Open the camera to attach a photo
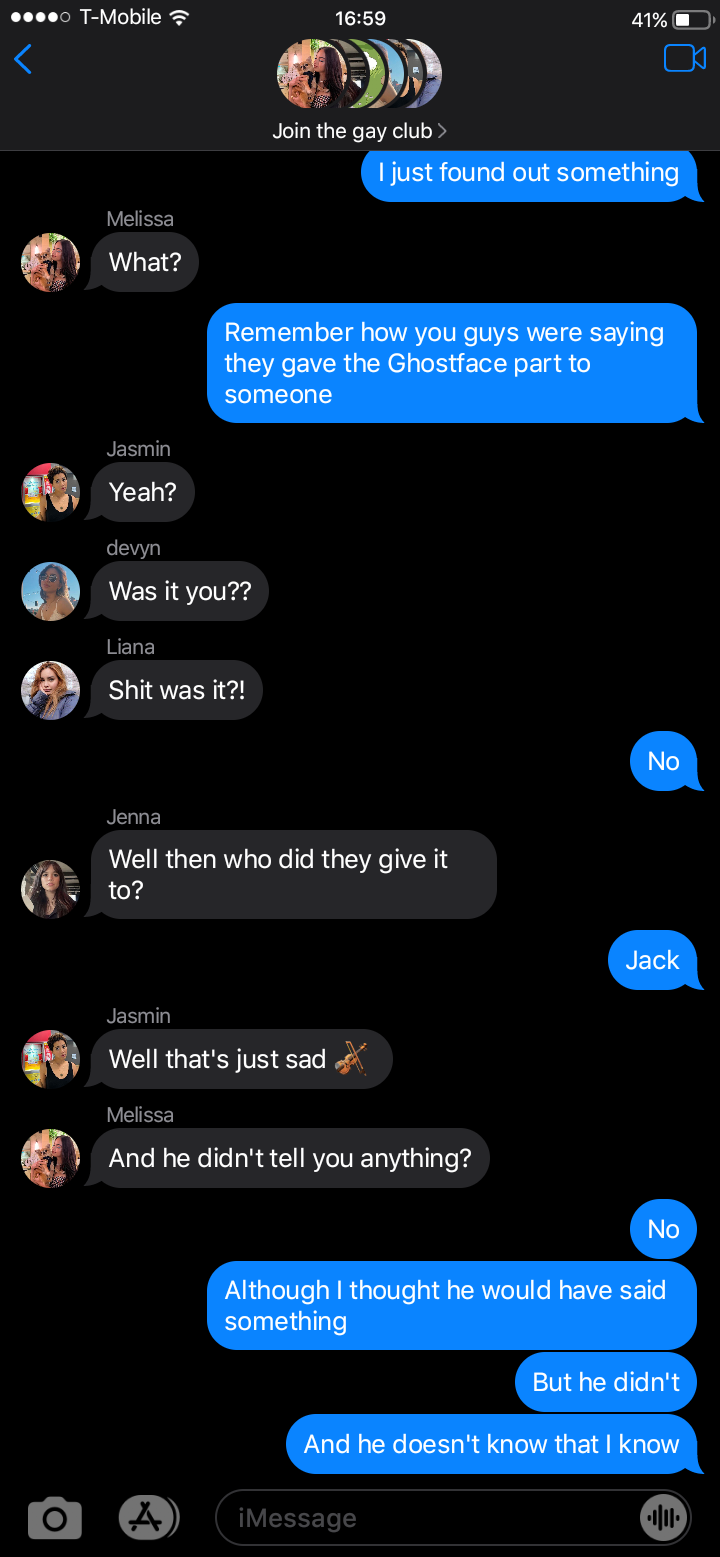The image size is (720, 1557). coord(55,1518)
